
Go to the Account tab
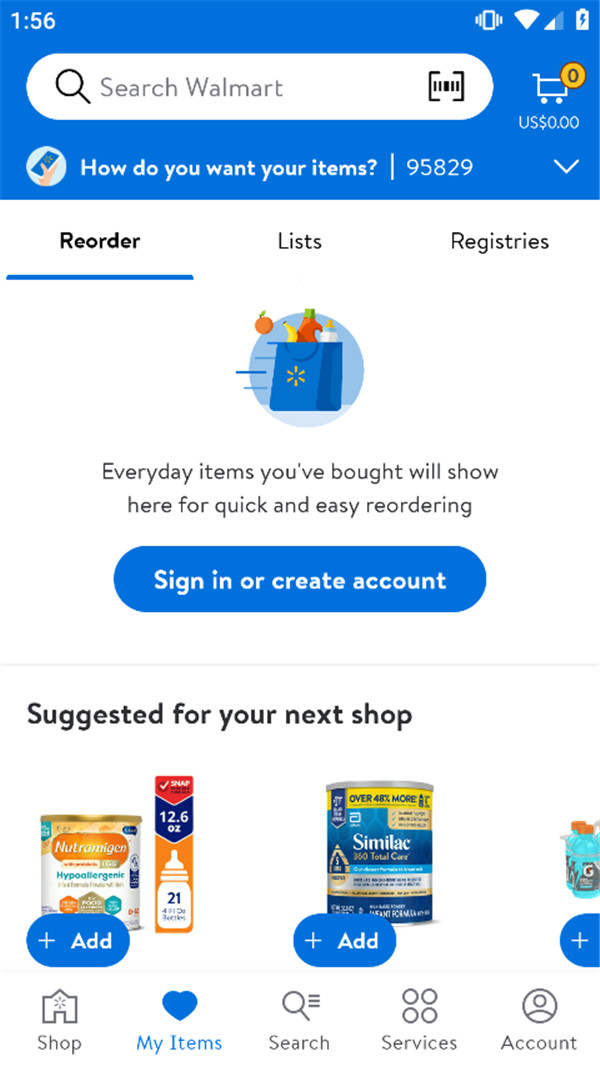click(x=539, y=1020)
